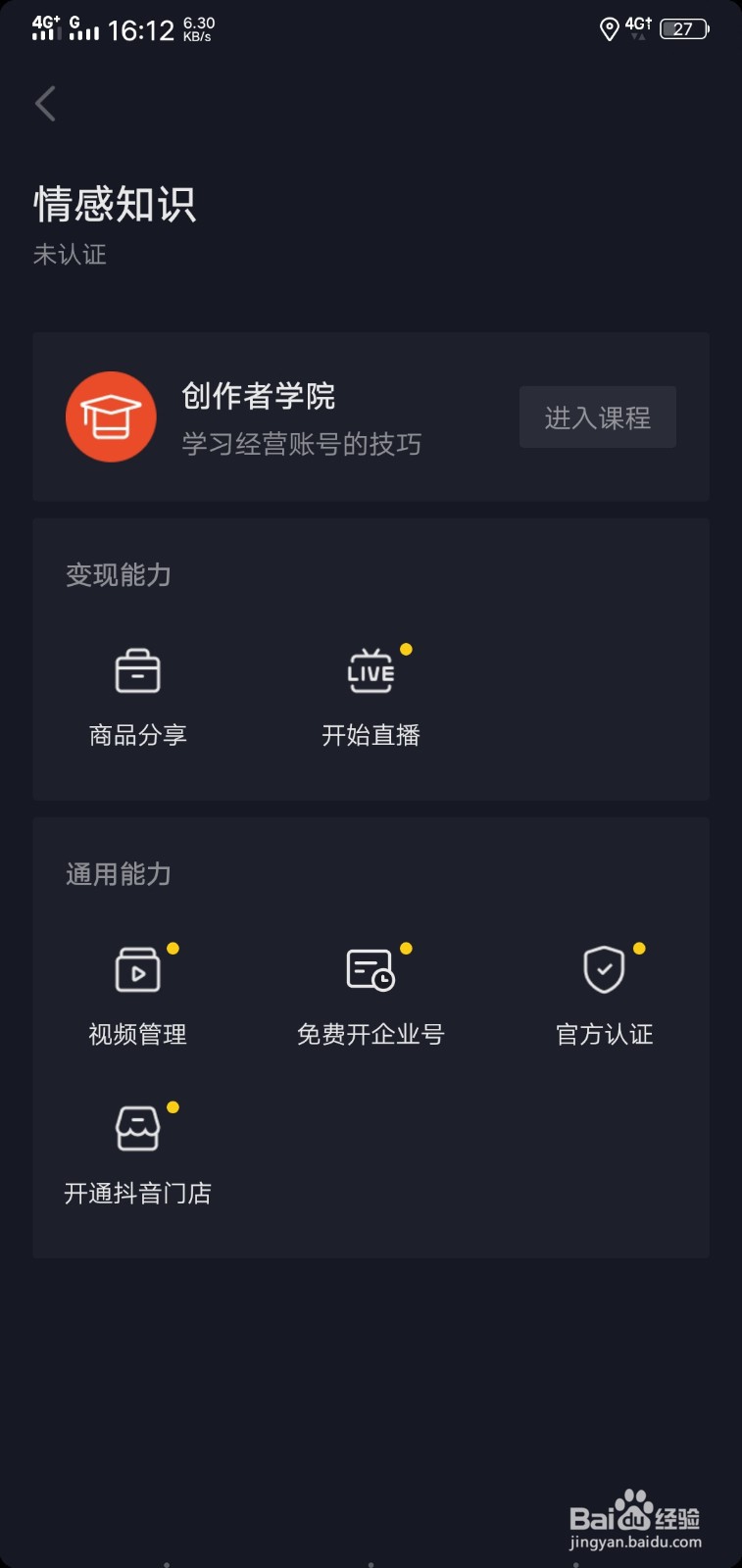This screenshot has height=1568, width=742.
Task: Tap the 进入课程 button
Action: click(597, 417)
